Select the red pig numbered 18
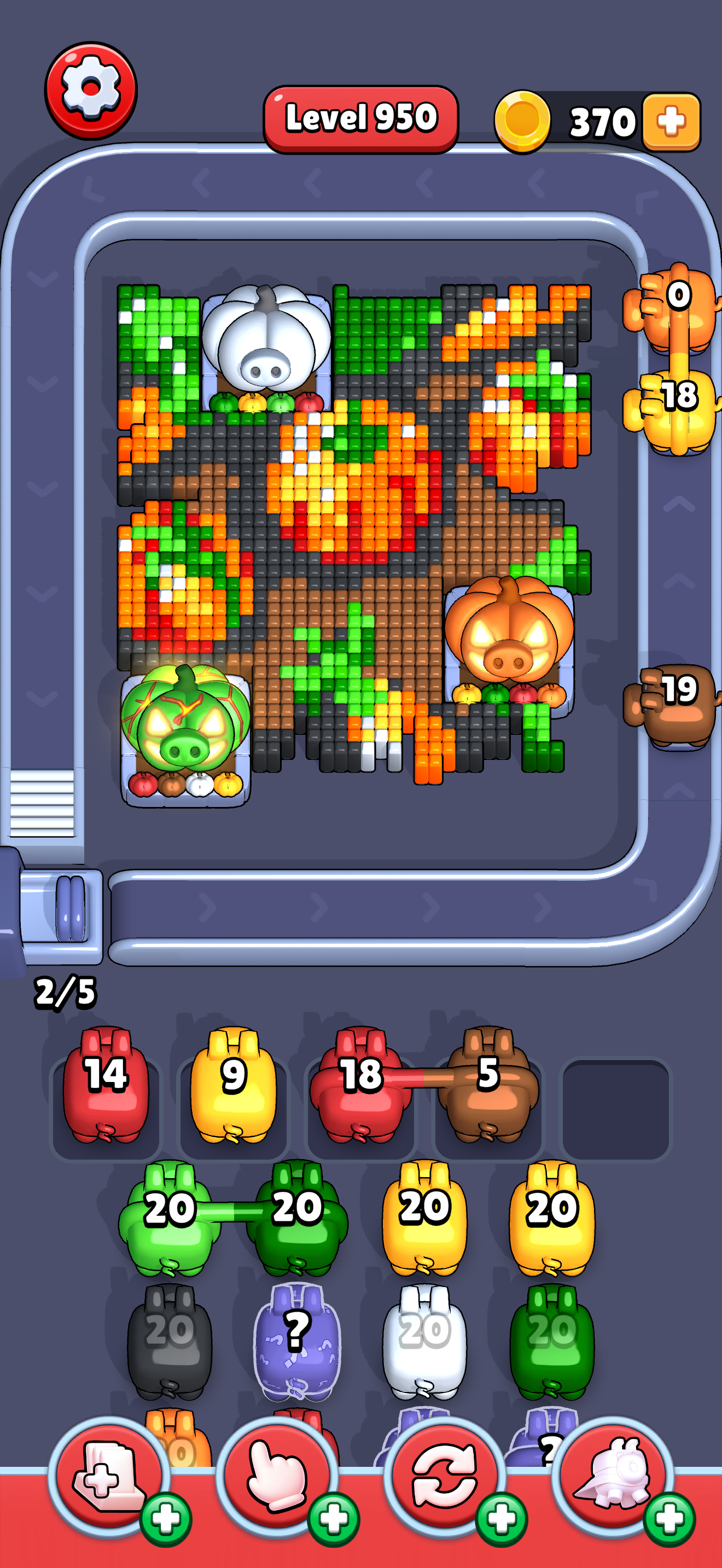 (360, 1086)
